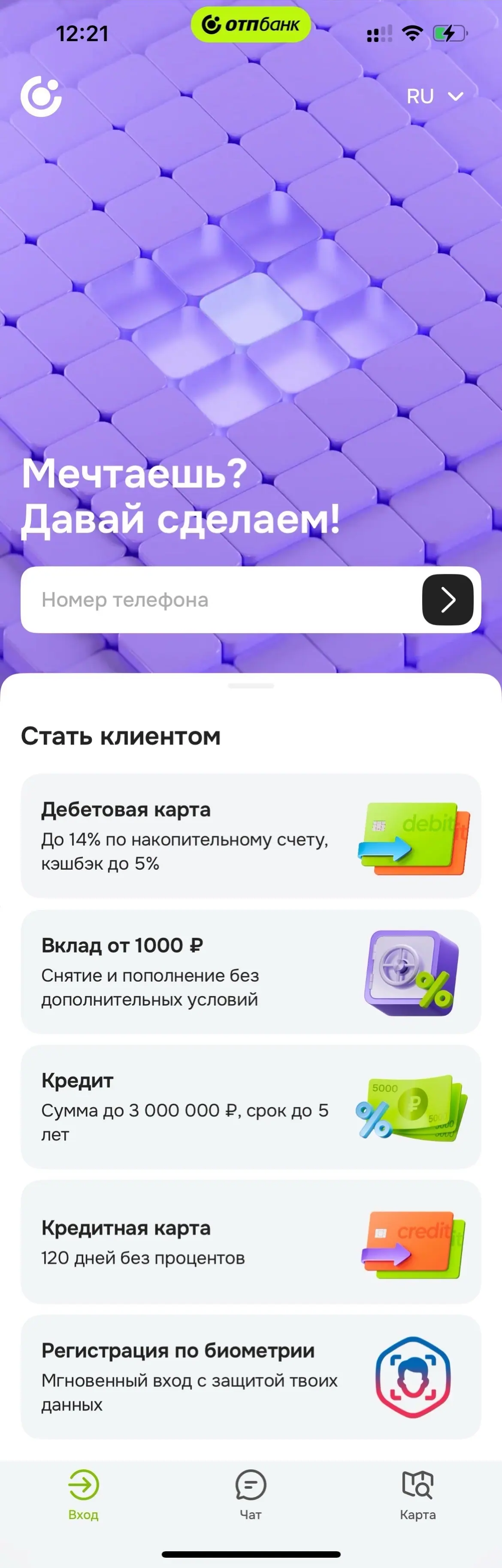Select the Кредит offer card
This screenshot has width=502, height=1568.
pyautogui.click(x=251, y=1107)
